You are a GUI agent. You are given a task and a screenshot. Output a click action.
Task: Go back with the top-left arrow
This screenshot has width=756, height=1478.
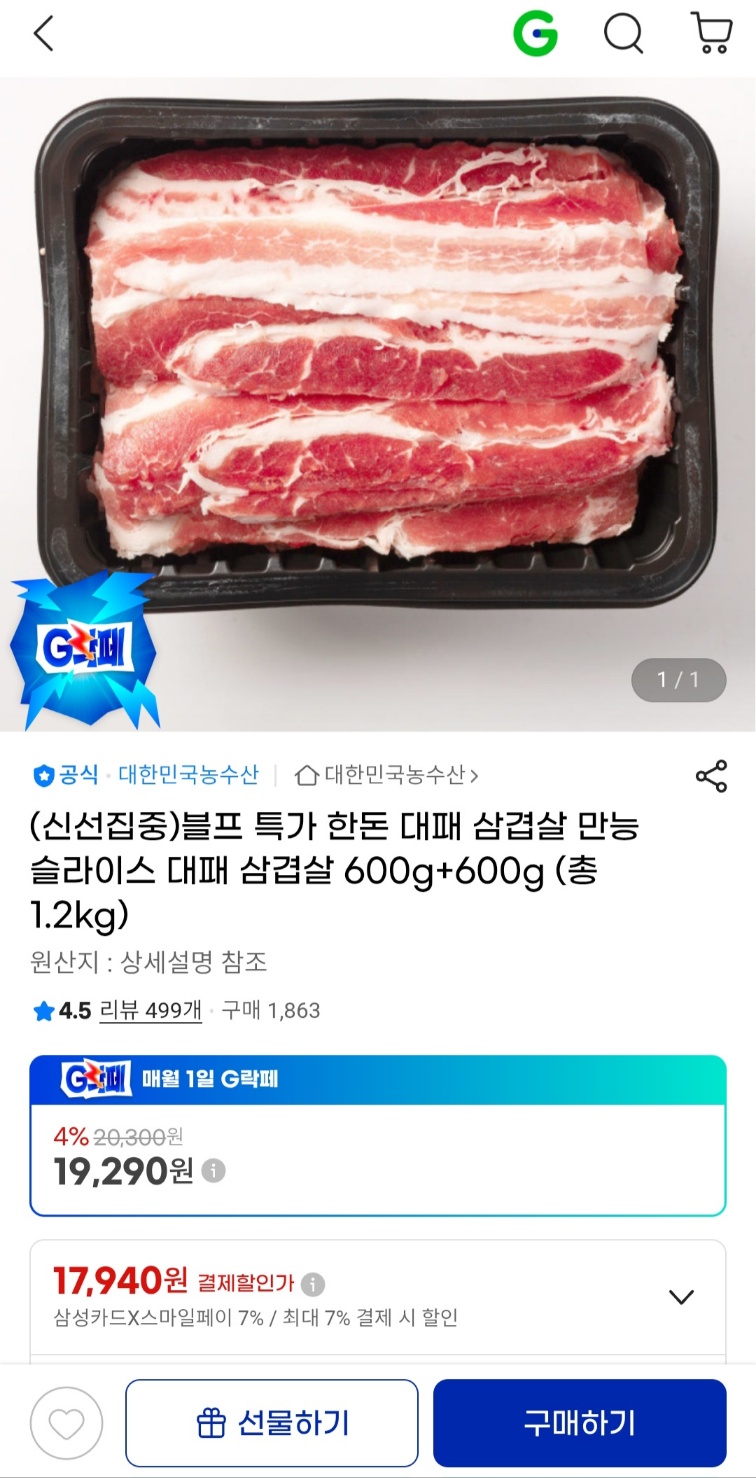pyautogui.click(x=43, y=35)
